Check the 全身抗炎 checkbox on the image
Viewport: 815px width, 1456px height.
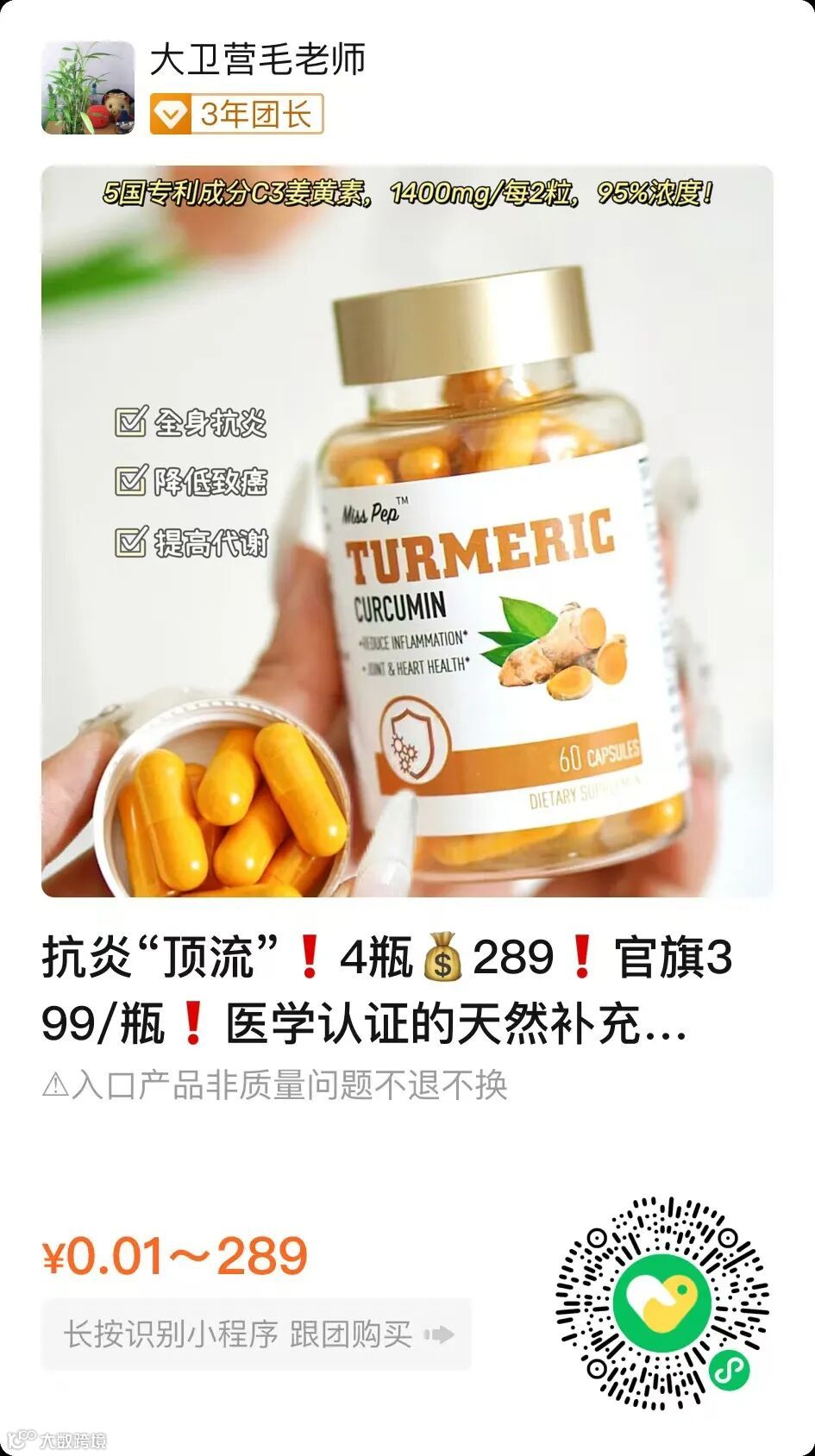tap(131, 421)
